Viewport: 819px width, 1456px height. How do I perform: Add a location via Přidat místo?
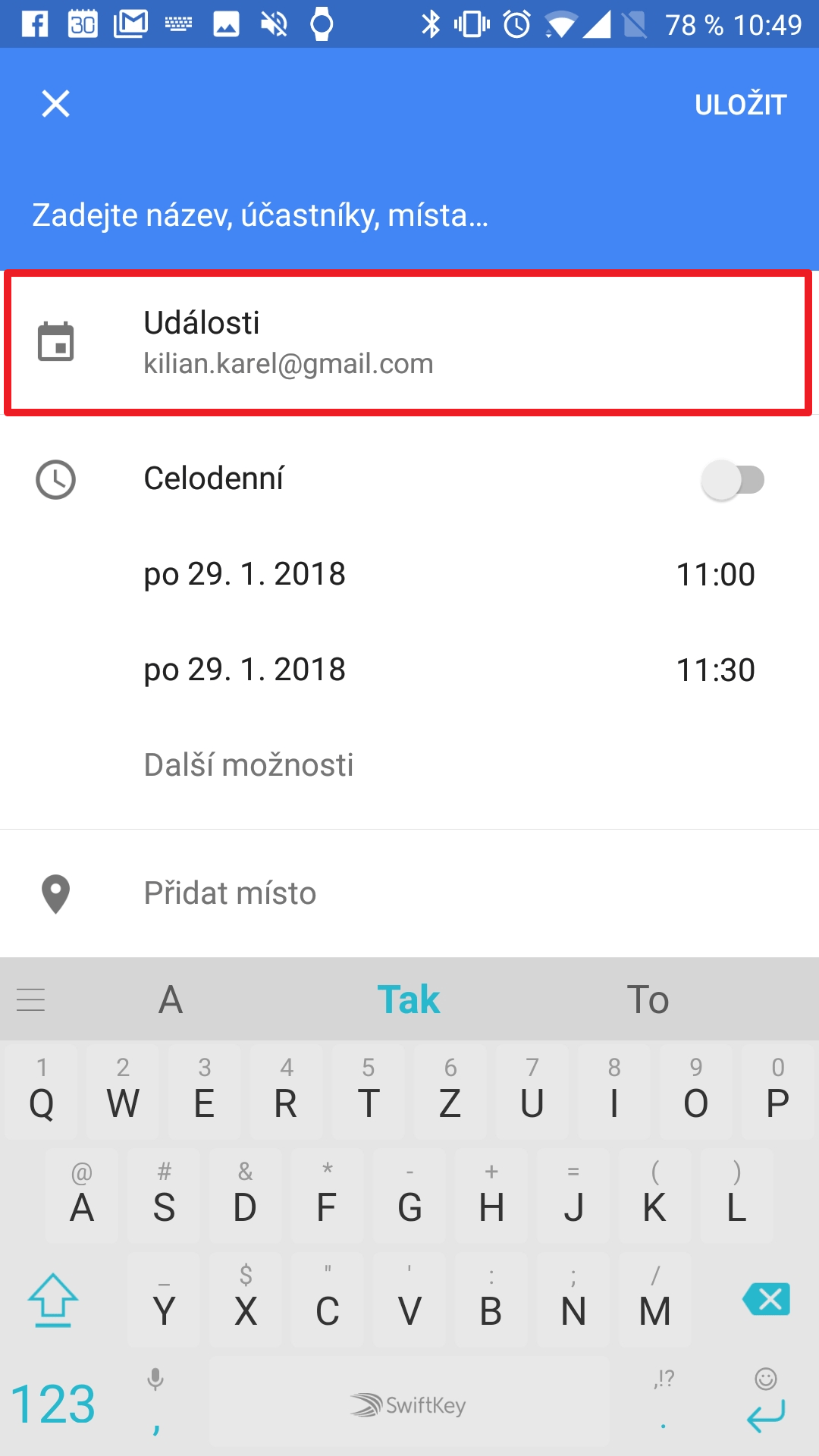tap(230, 893)
